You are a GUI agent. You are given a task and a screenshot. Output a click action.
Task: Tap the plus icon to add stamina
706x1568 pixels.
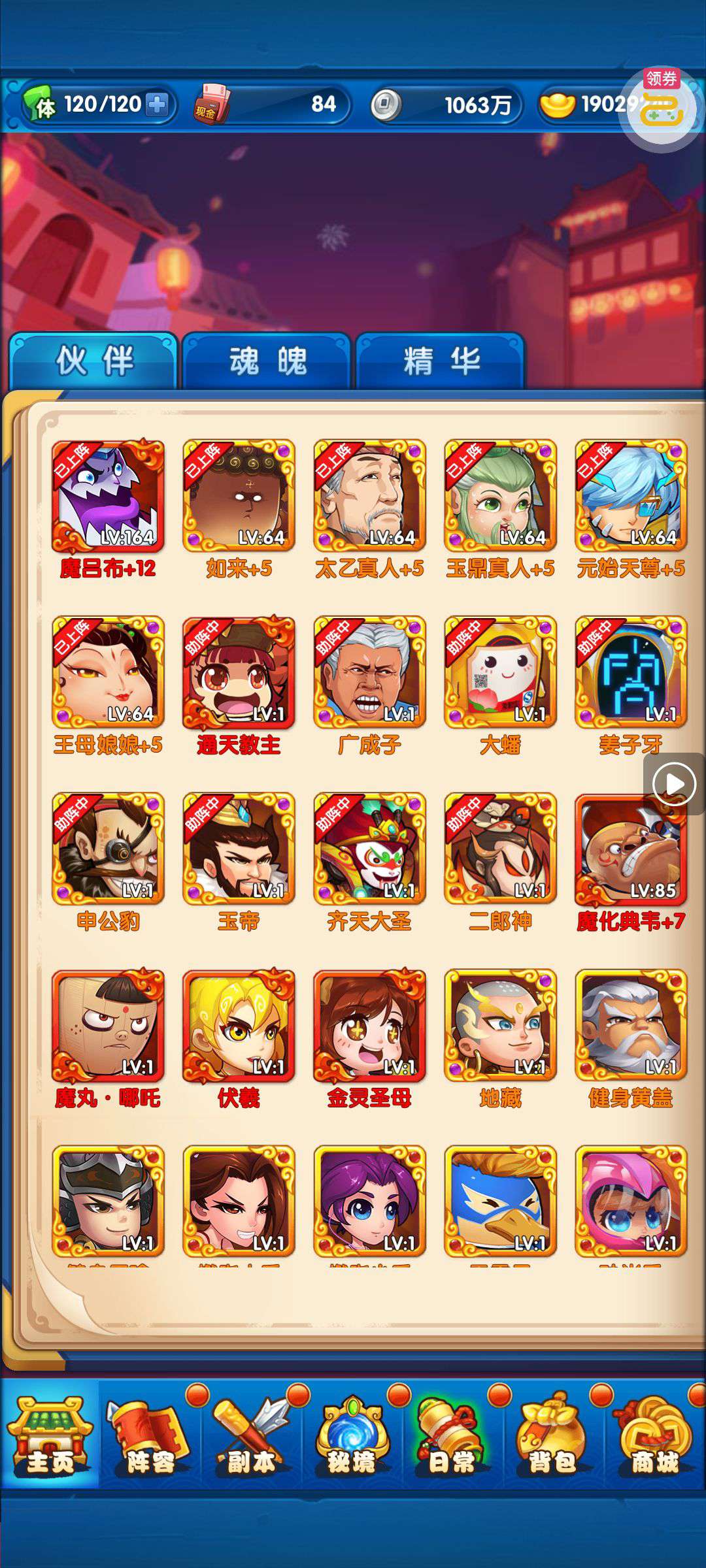pos(157,105)
